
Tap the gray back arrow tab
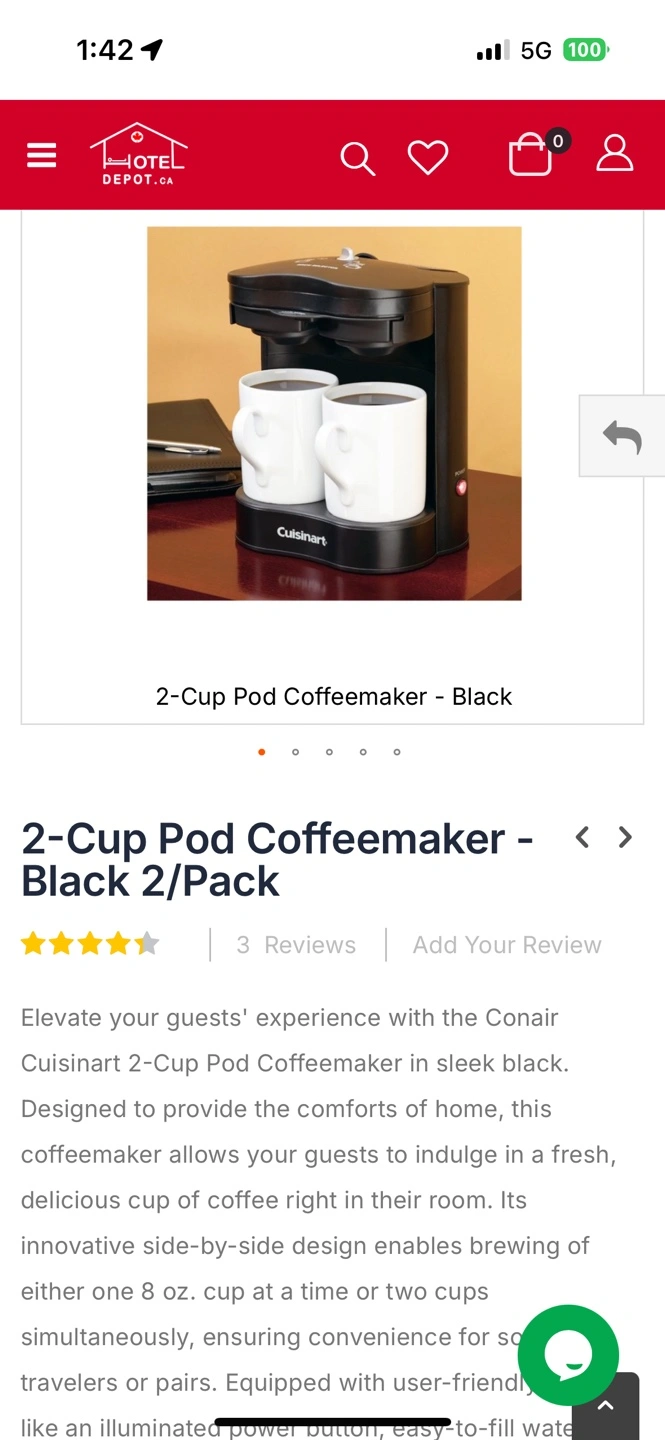coord(622,436)
